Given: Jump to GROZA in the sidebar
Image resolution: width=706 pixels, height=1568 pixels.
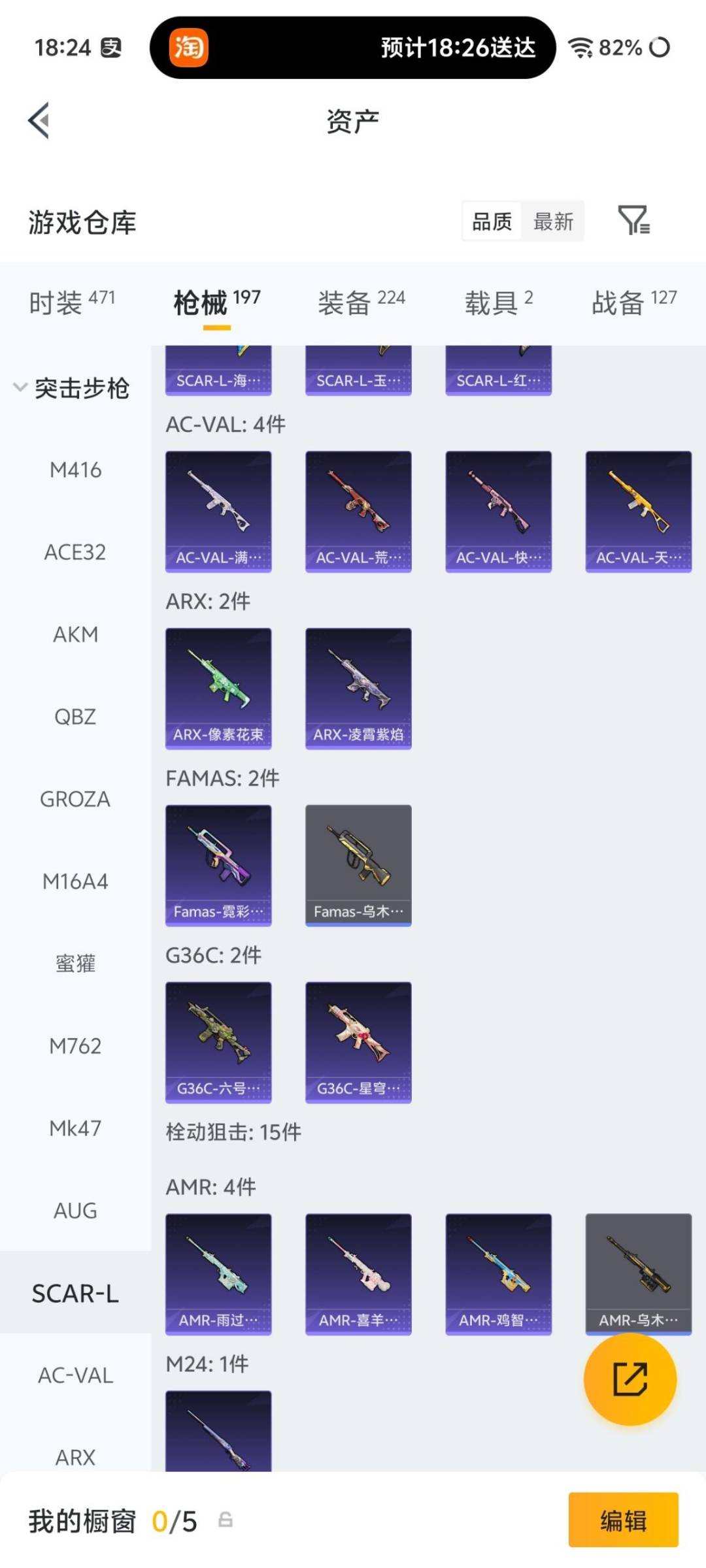Looking at the screenshot, I should pyautogui.click(x=75, y=799).
